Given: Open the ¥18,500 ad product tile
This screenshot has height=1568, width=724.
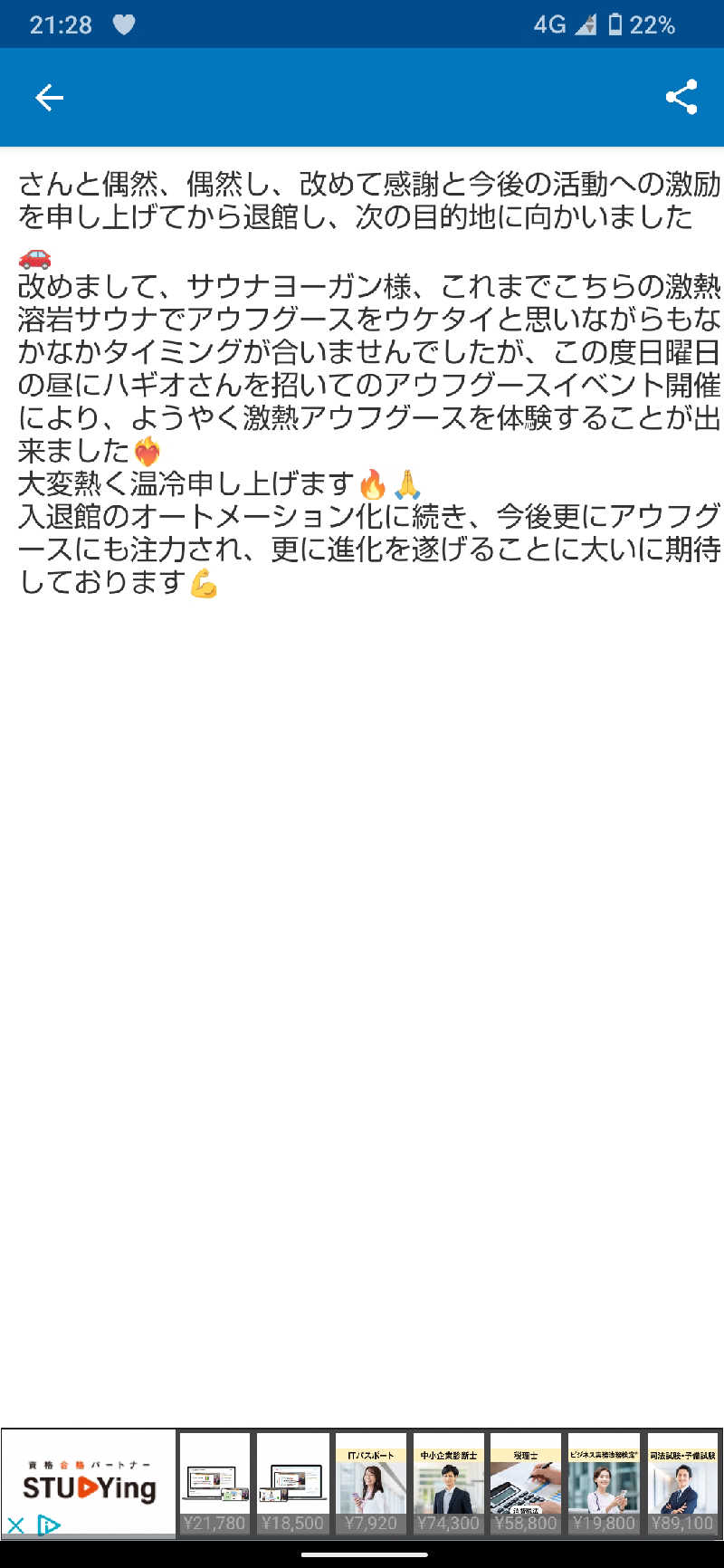Looking at the screenshot, I should [292, 1484].
